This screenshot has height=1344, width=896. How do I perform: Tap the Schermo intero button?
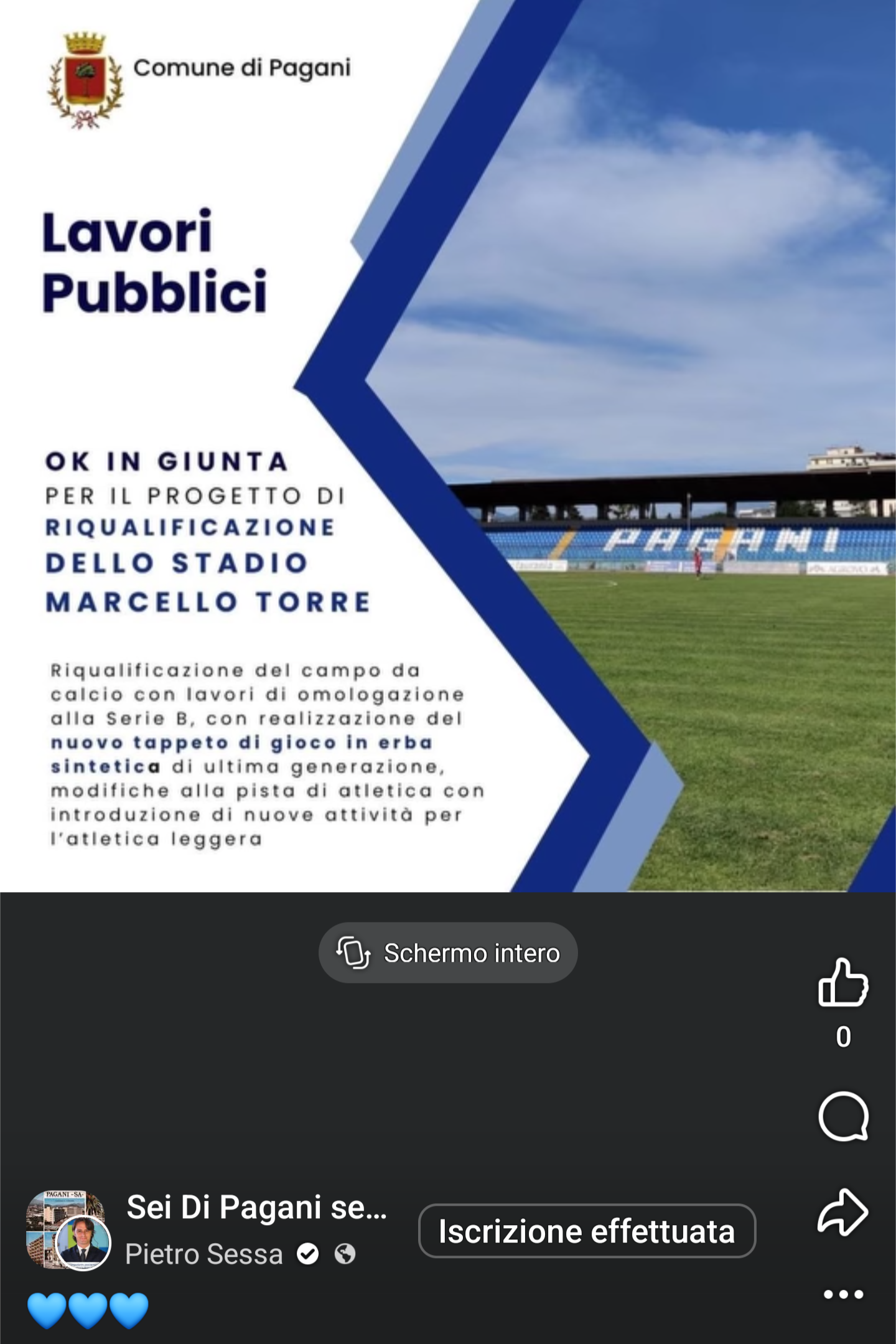tap(448, 953)
